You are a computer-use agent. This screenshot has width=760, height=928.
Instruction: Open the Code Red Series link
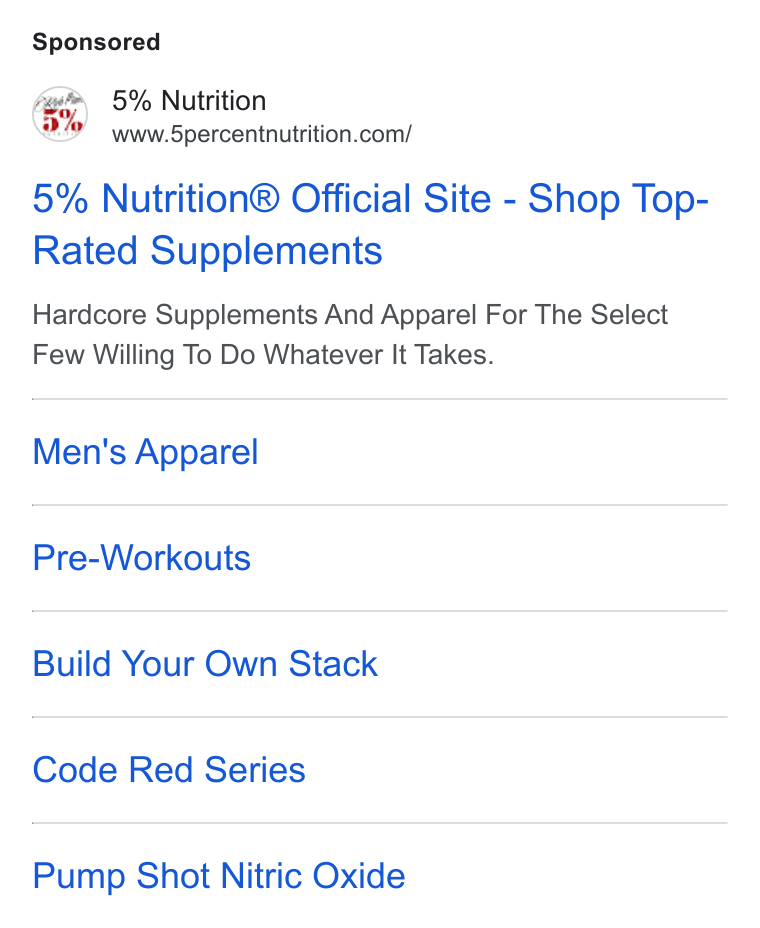click(169, 770)
